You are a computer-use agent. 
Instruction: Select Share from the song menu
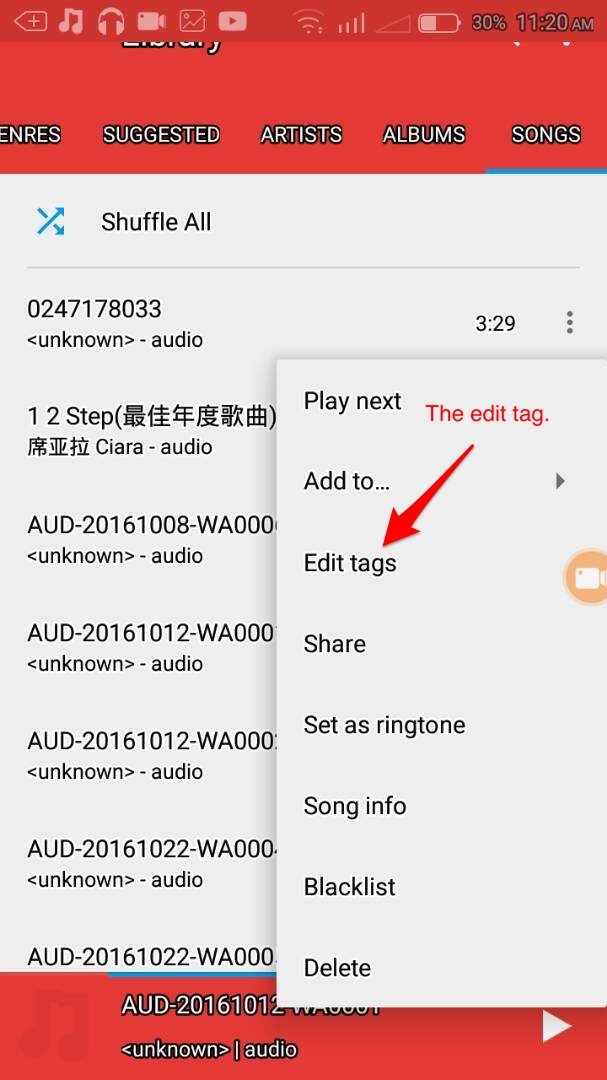pyautogui.click(x=335, y=644)
